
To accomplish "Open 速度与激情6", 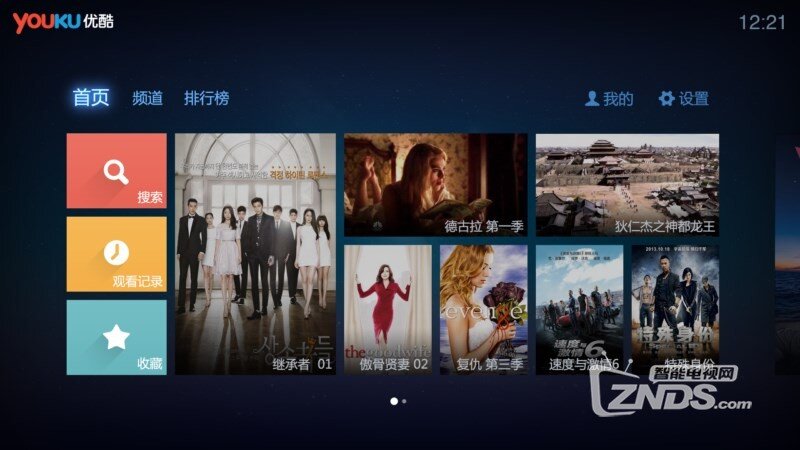I will [579, 309].
